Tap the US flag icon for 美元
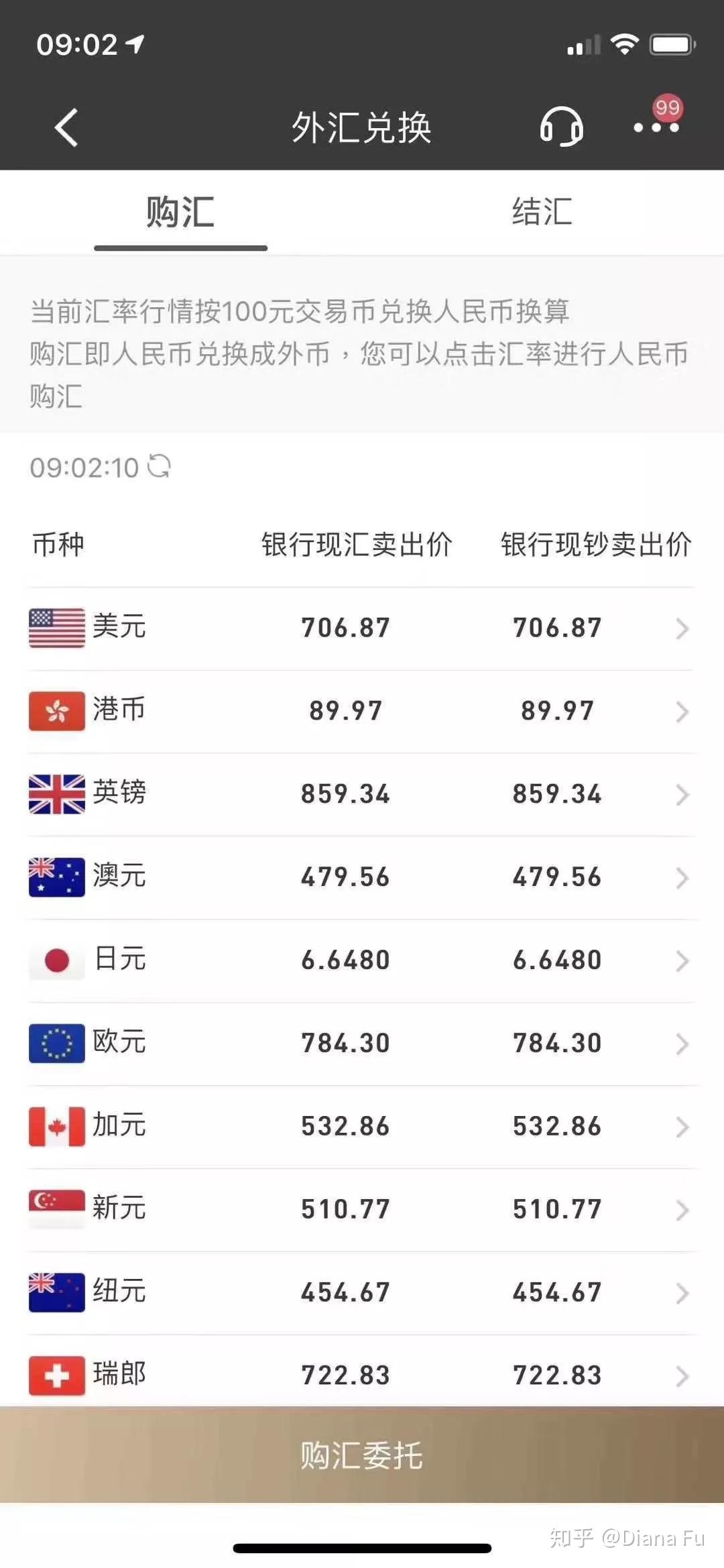Screen dimensions: 724x1568 click(x=56, y=627)
